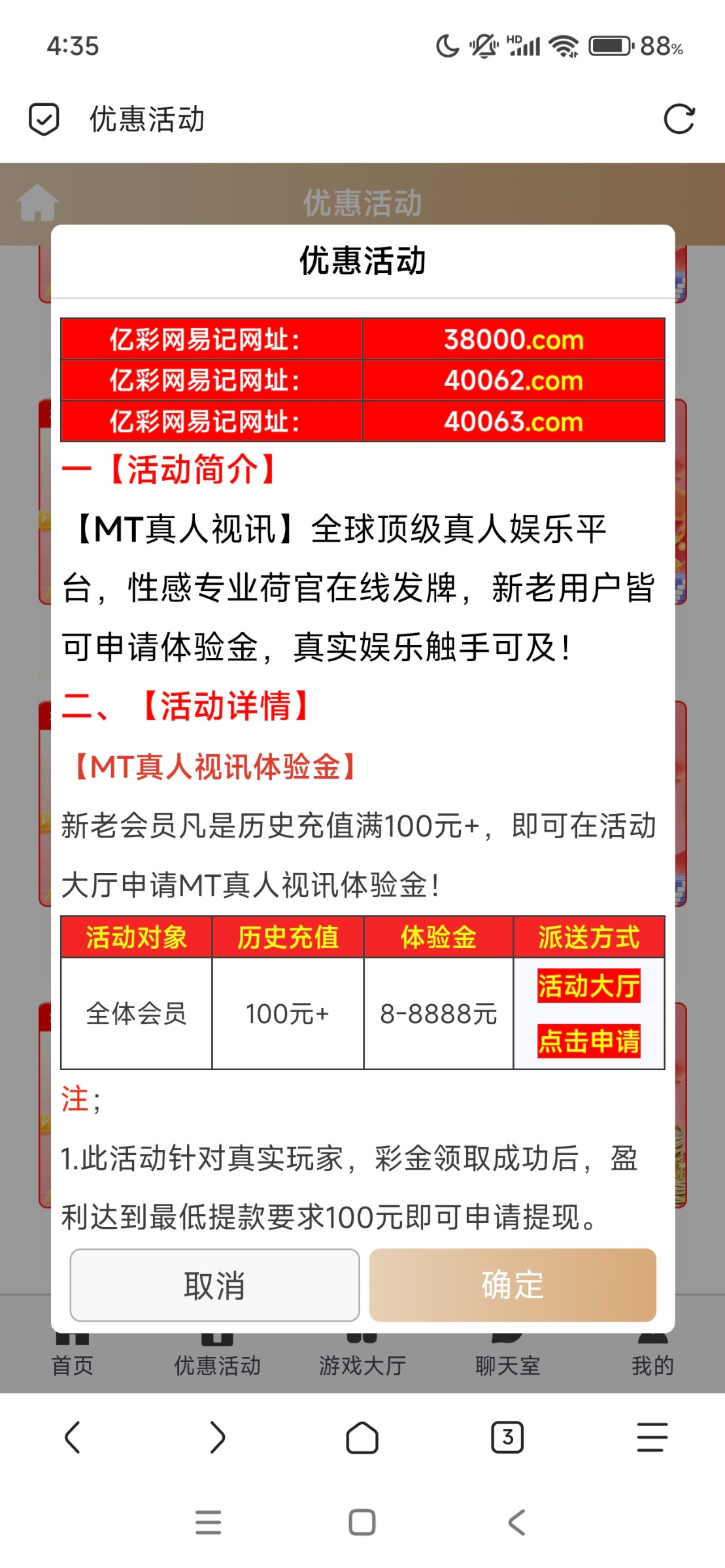Open the 活动大厅 link in the table
Image resolution: width=725 pixels, height=1568 pixels.
[x=588, y=986]
